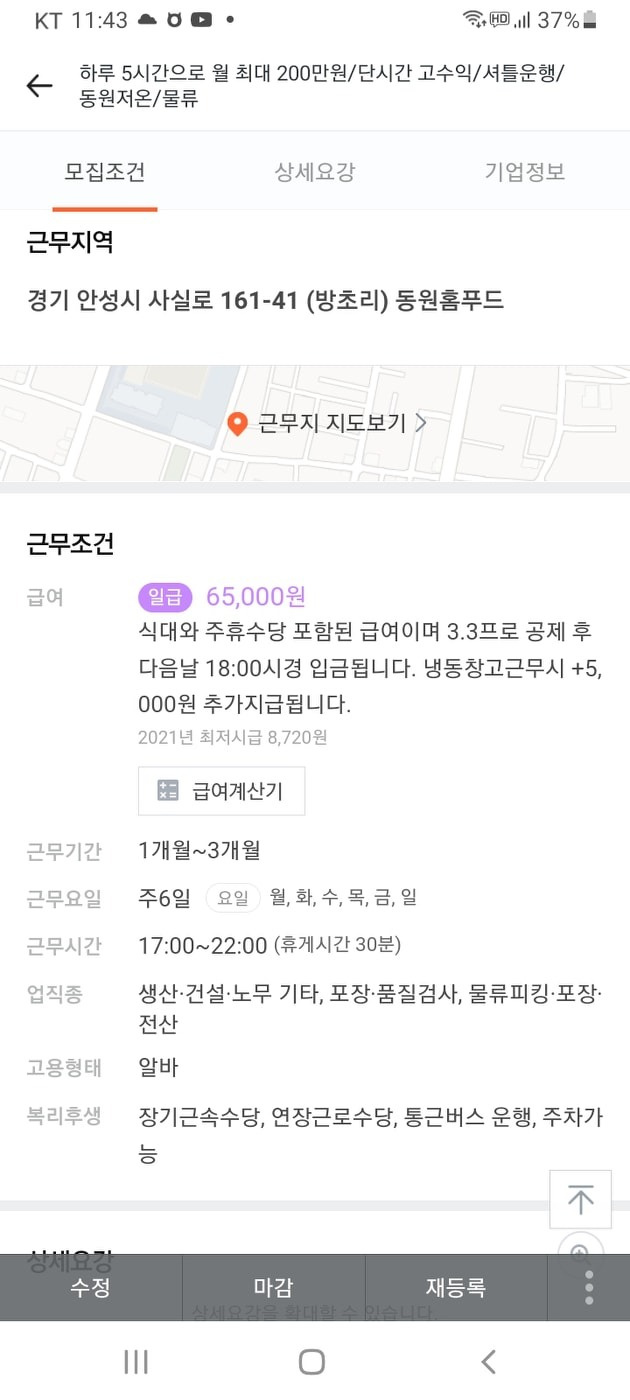Open the 급여계산기 salary calculator
The width and height of the screenshot is (630, 1400).
(x=221, y=791)
